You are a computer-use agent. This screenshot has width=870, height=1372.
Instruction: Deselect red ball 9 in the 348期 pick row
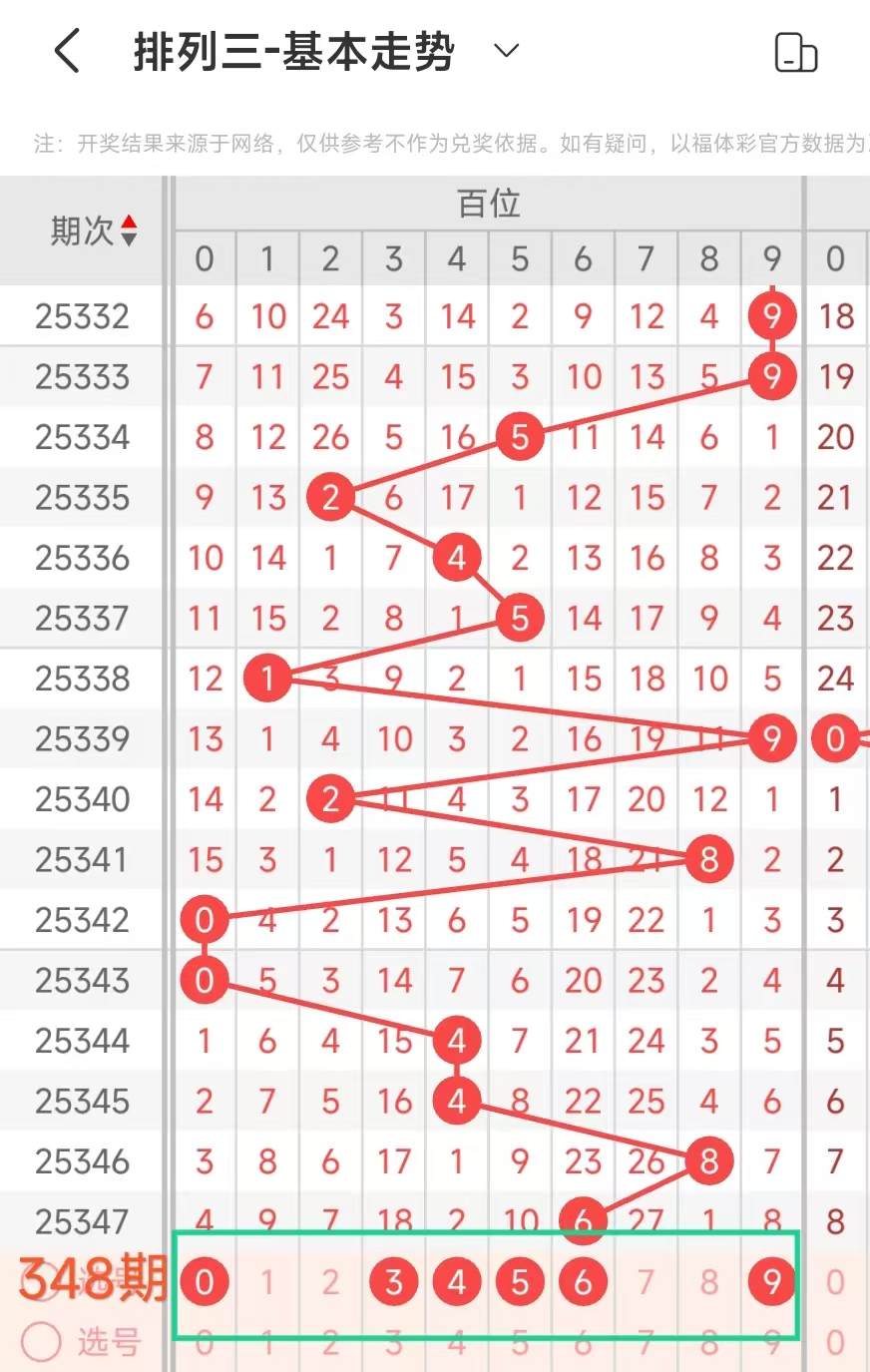771,1281
